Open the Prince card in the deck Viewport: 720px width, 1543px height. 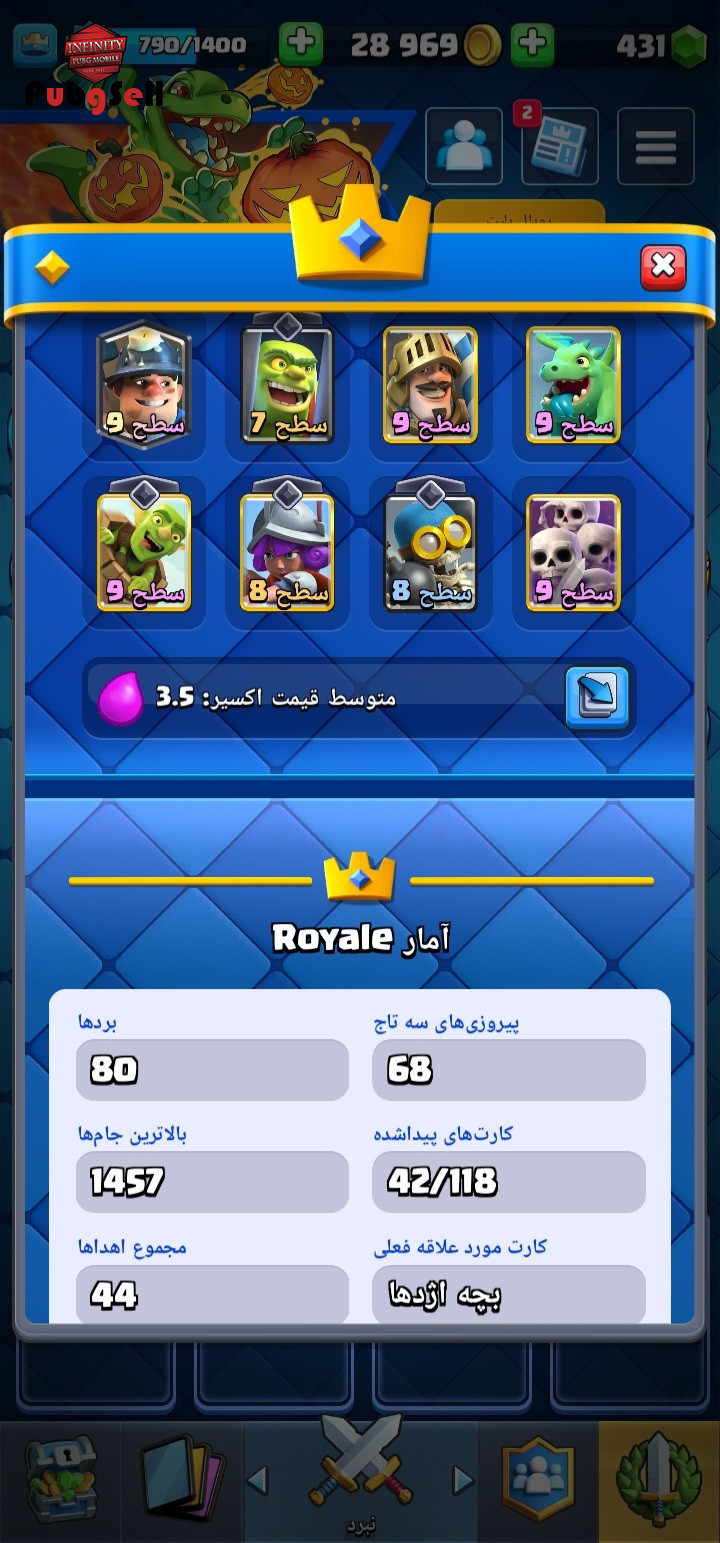click(x=430, y=385)
